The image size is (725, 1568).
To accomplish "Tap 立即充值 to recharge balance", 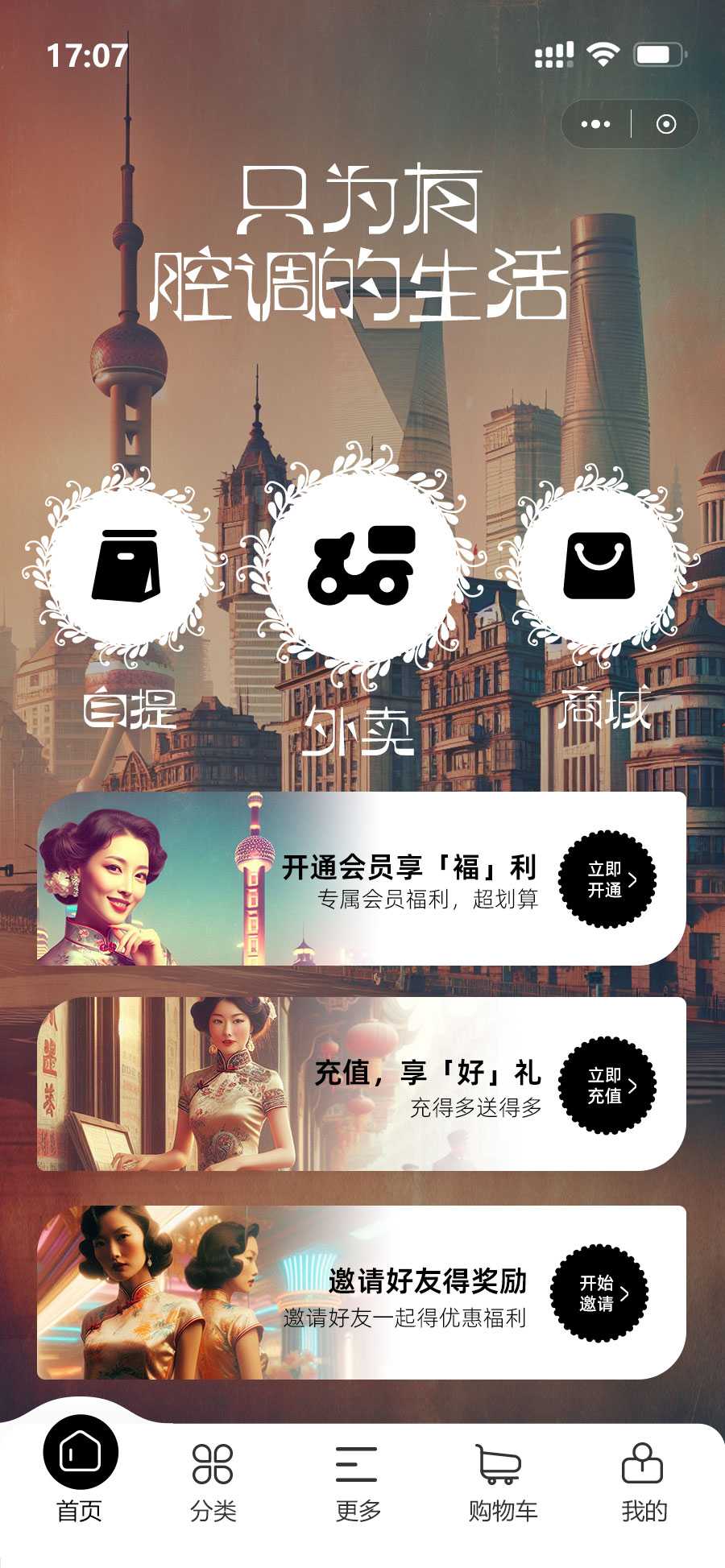I will click(x=607, y=1085).
